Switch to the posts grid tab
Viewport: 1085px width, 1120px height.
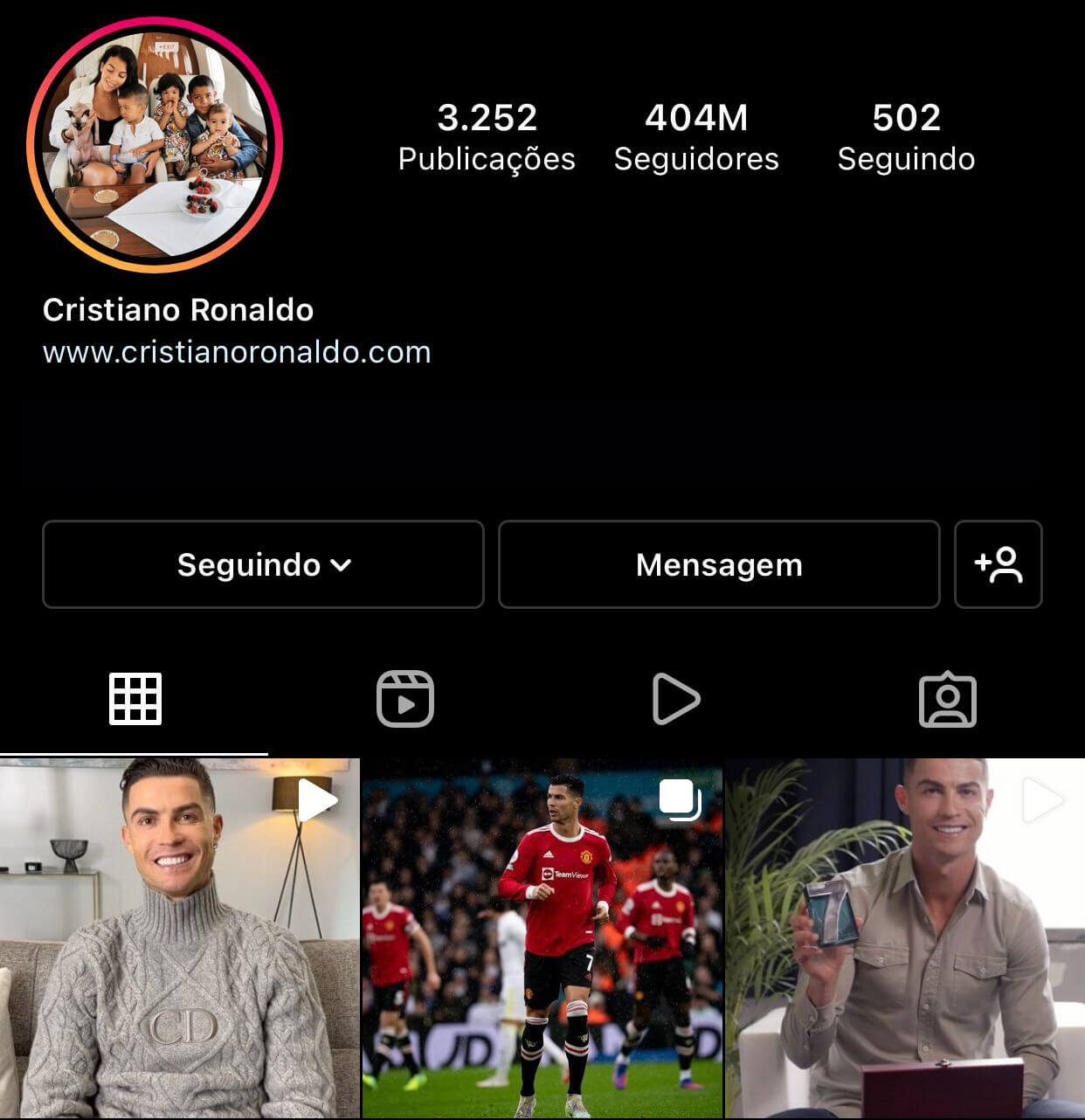coord(135,699)
